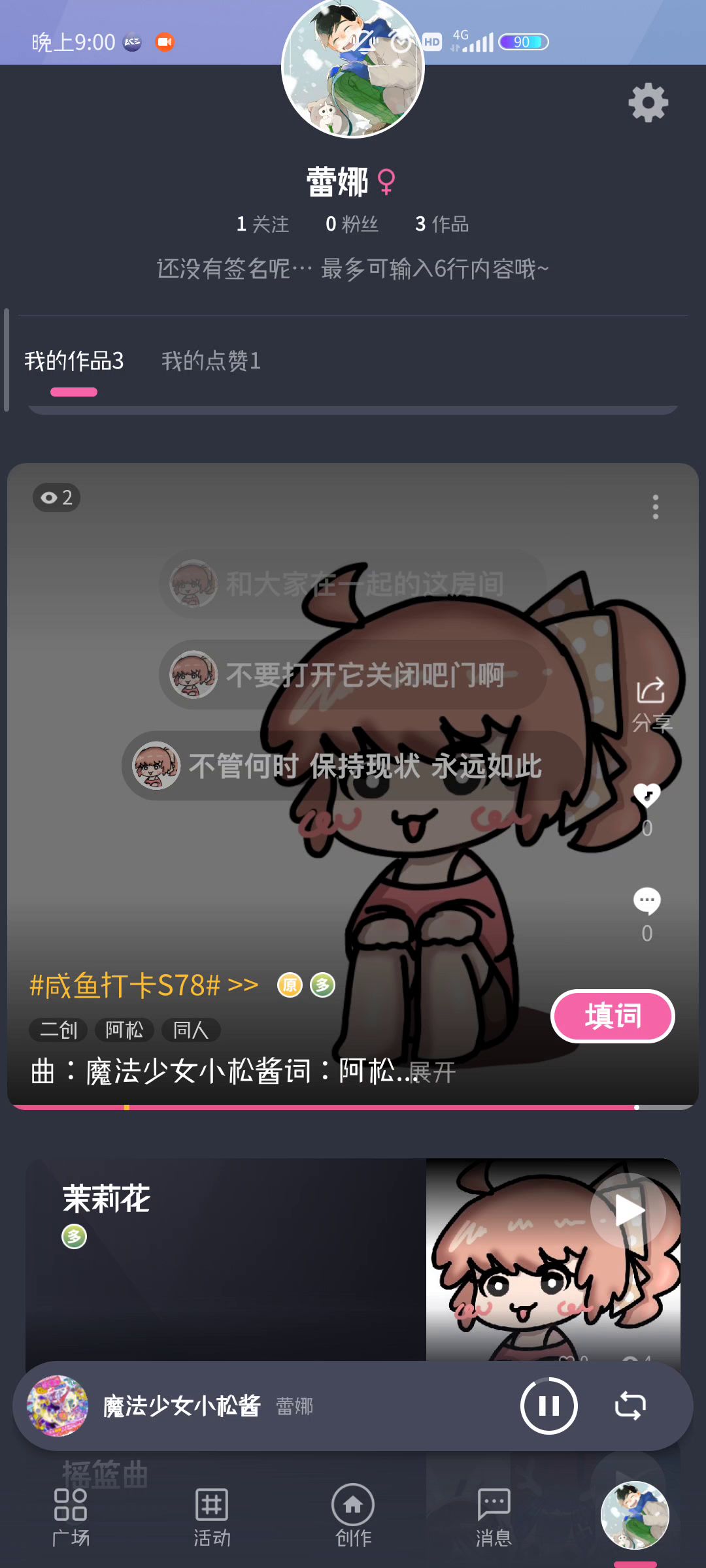Open the settings gear icon

[648, 103]
